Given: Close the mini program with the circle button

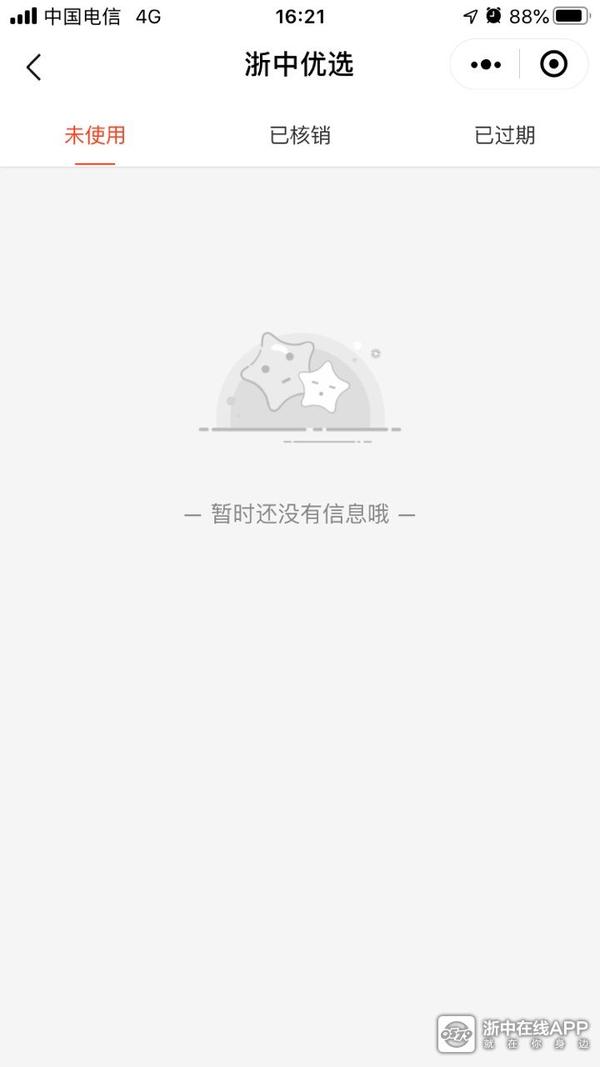Looking at the screenshot, I should 553,65.
